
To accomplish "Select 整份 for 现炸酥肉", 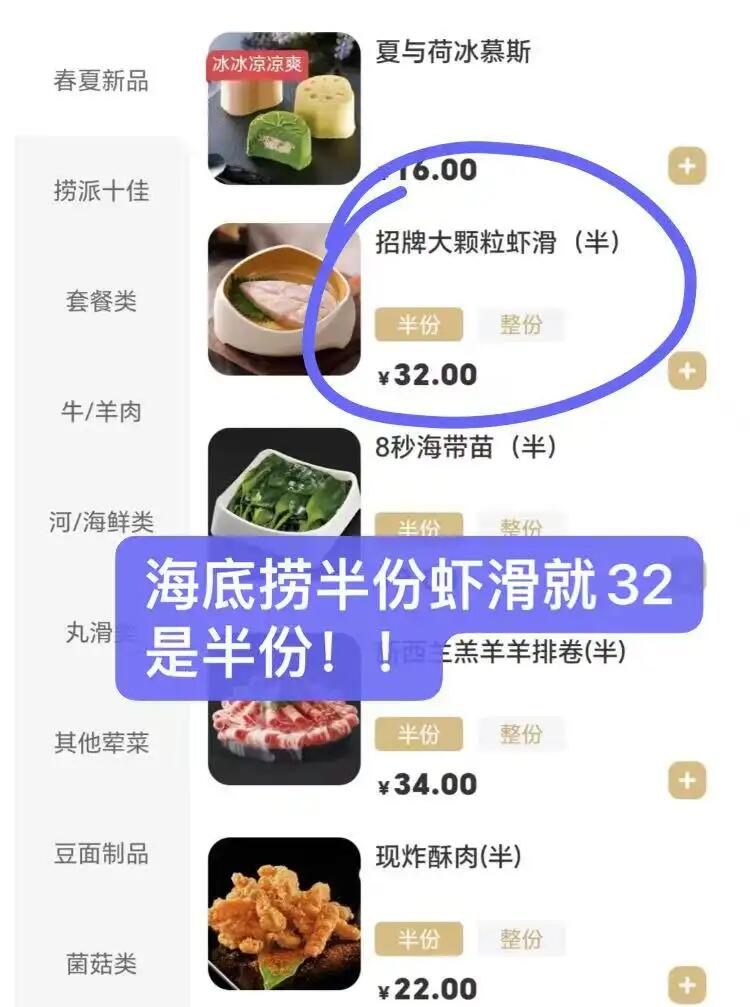I will [x=520, y=937].
